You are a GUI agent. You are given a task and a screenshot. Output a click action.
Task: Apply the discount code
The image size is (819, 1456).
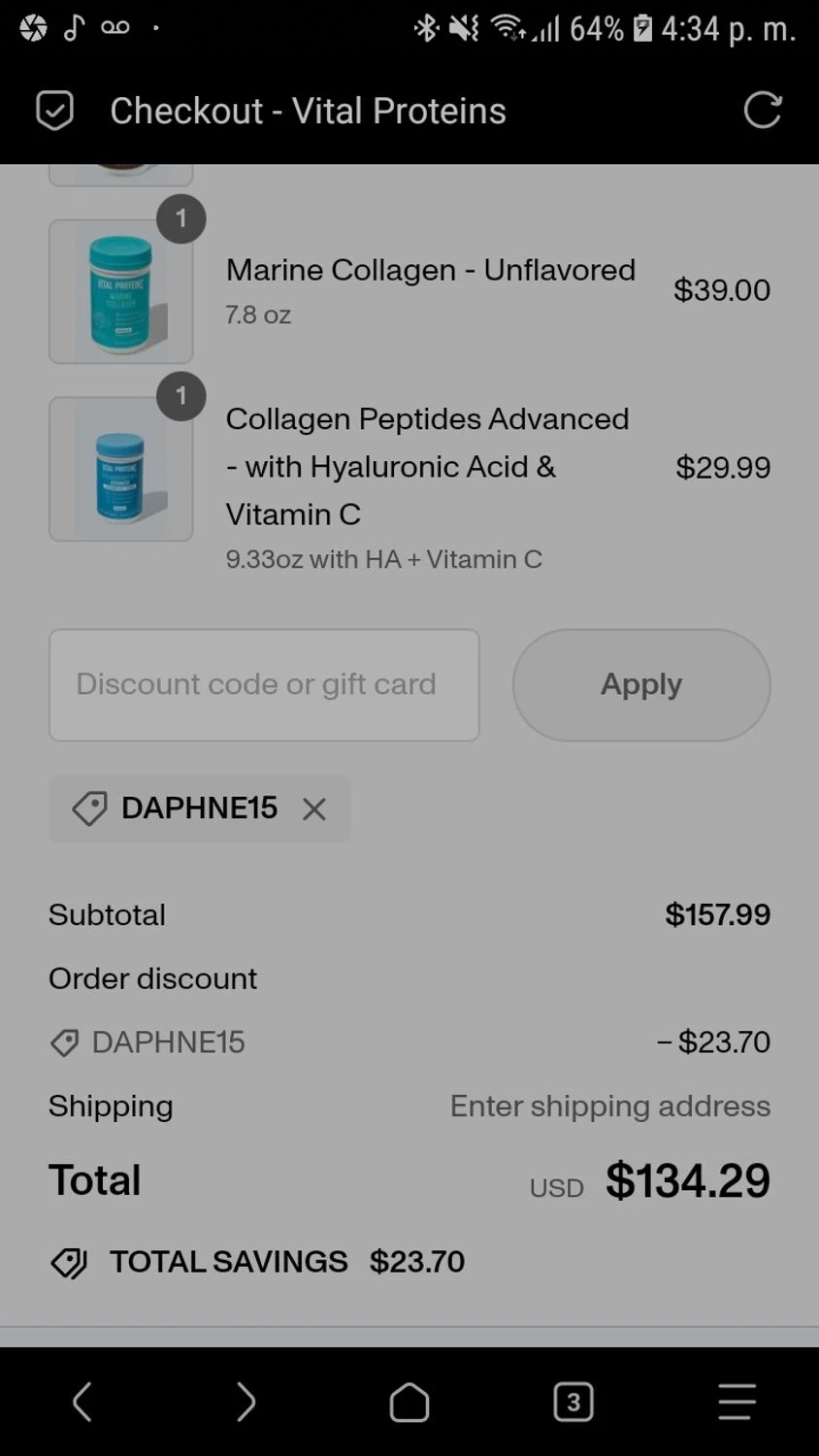(641, 685)
